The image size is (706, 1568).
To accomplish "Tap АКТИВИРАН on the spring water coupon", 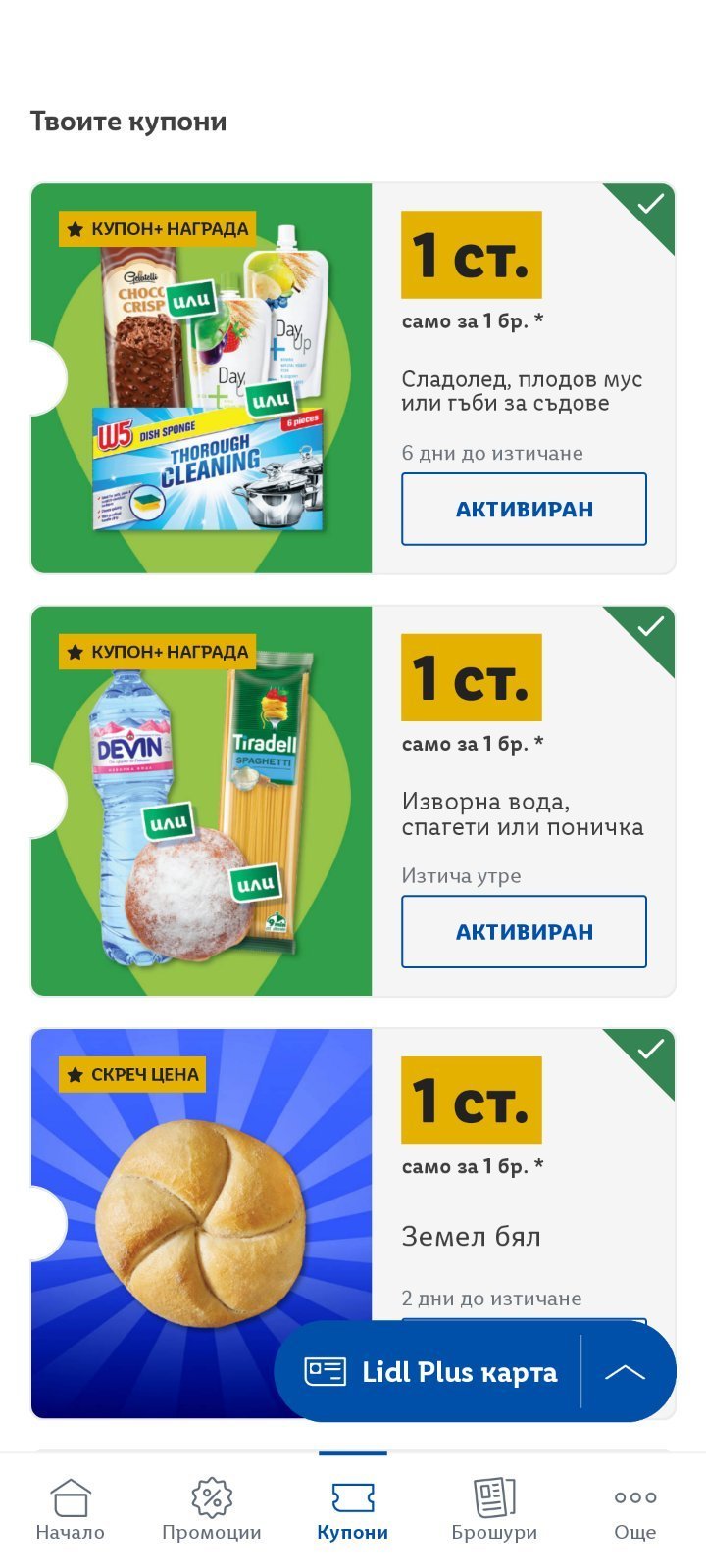I will pyautogui.click(x=524, y=931).
